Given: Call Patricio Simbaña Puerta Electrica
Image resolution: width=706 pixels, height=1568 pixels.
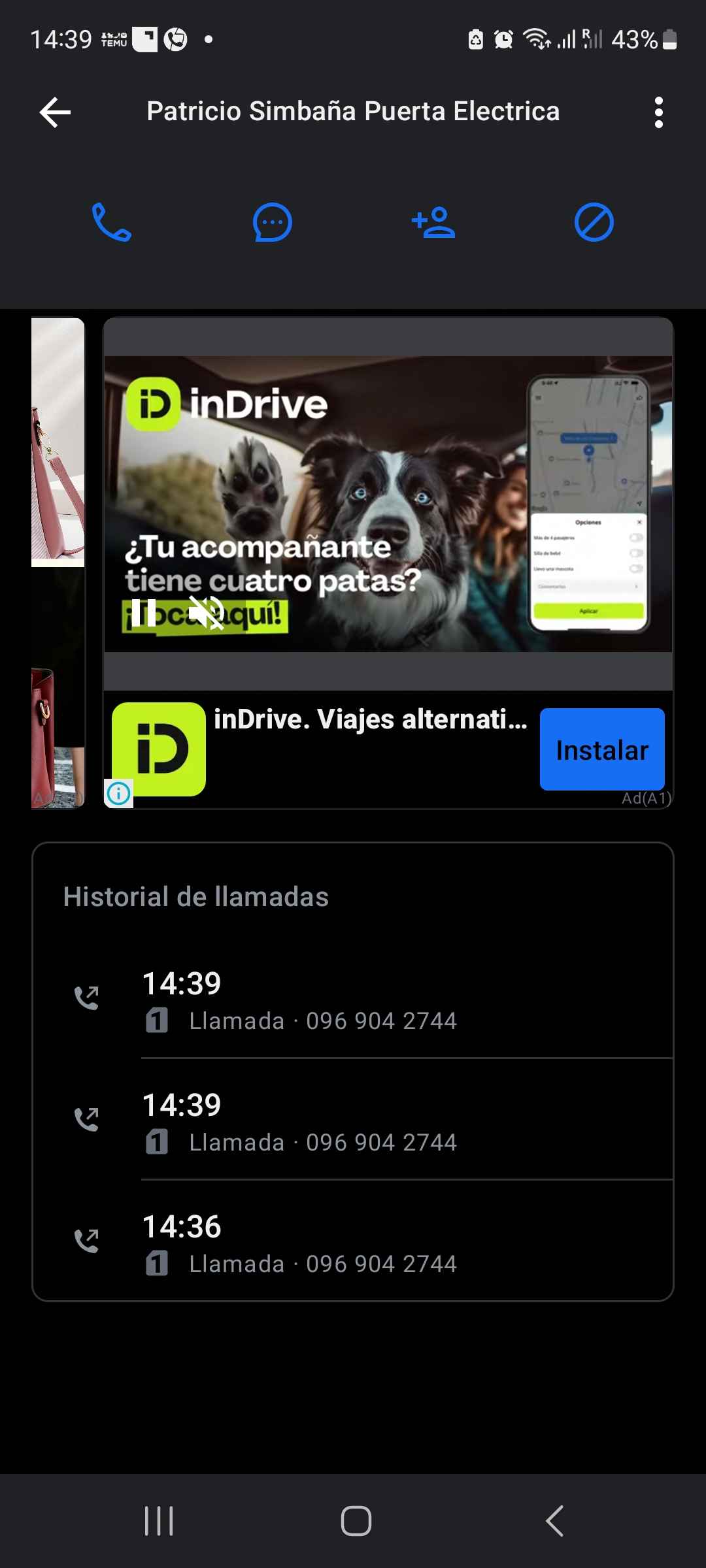Looking at the screenshot, I should coord(112,223).
